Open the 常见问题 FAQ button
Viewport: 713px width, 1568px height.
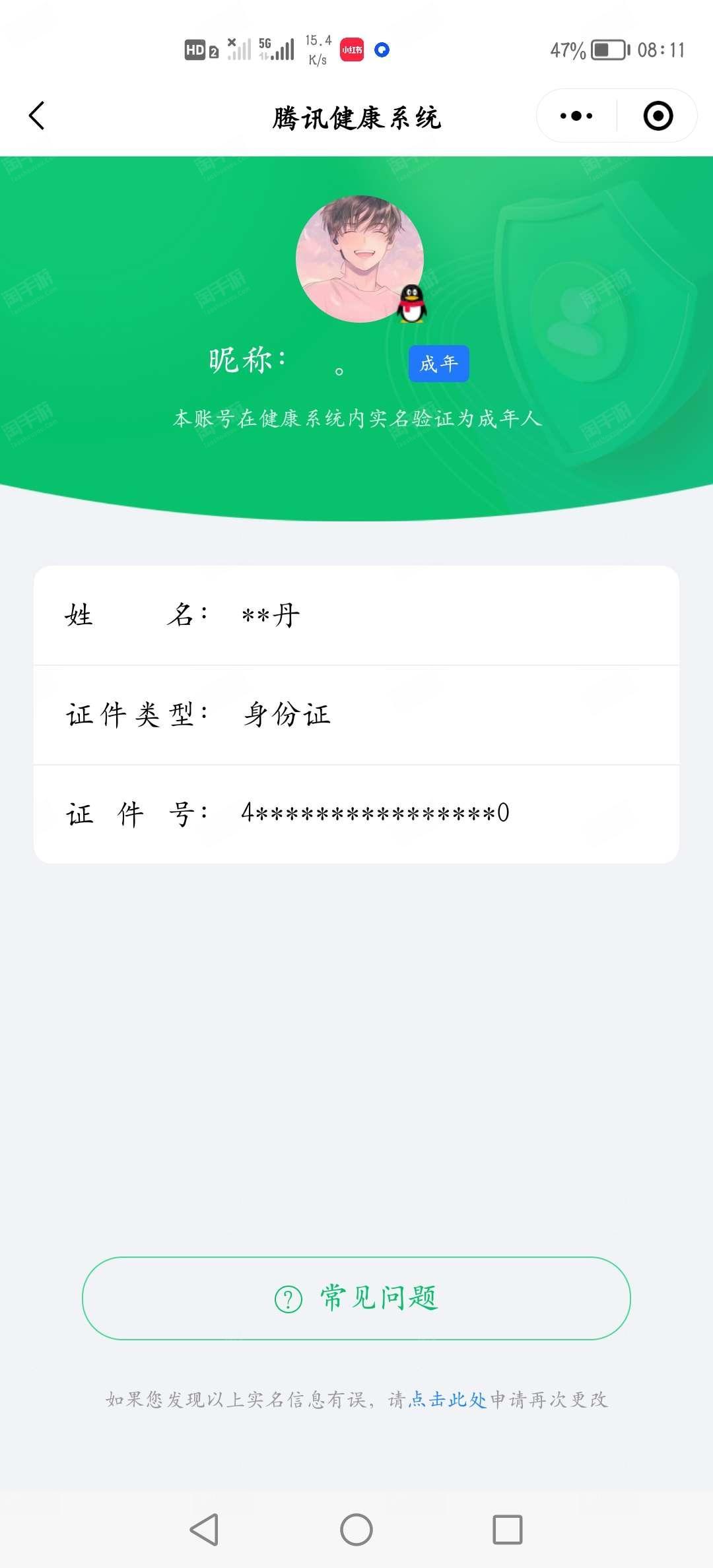click(x=356, y=1298)
